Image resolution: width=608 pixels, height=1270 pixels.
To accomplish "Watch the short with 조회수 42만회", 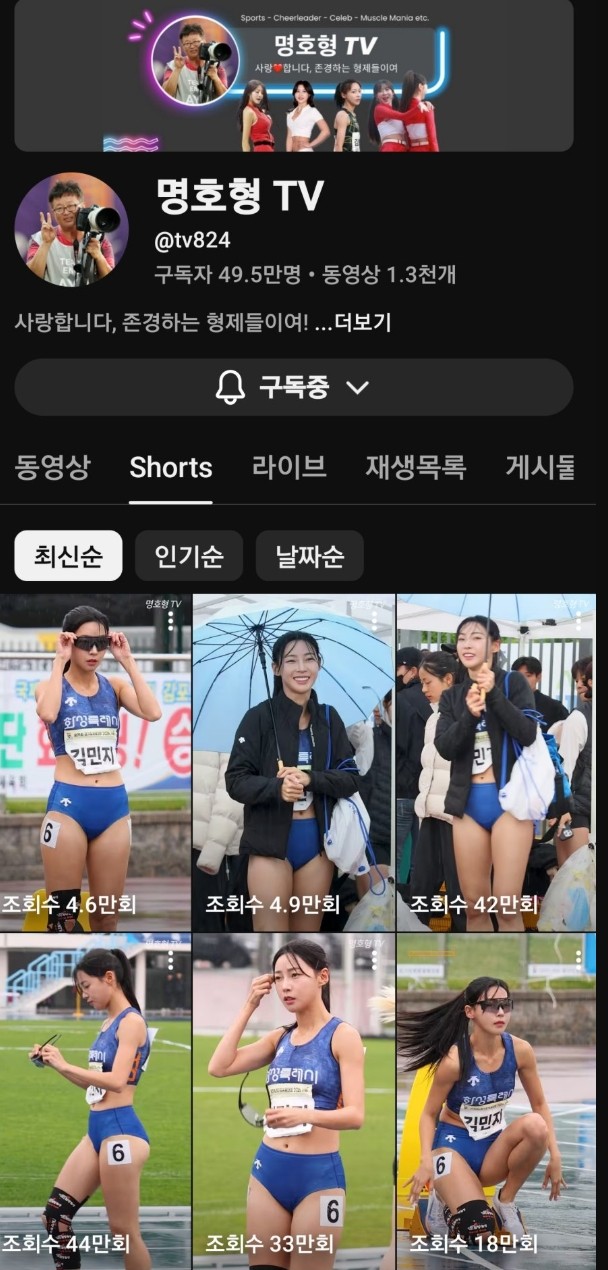I will click(x=496, y=760).
